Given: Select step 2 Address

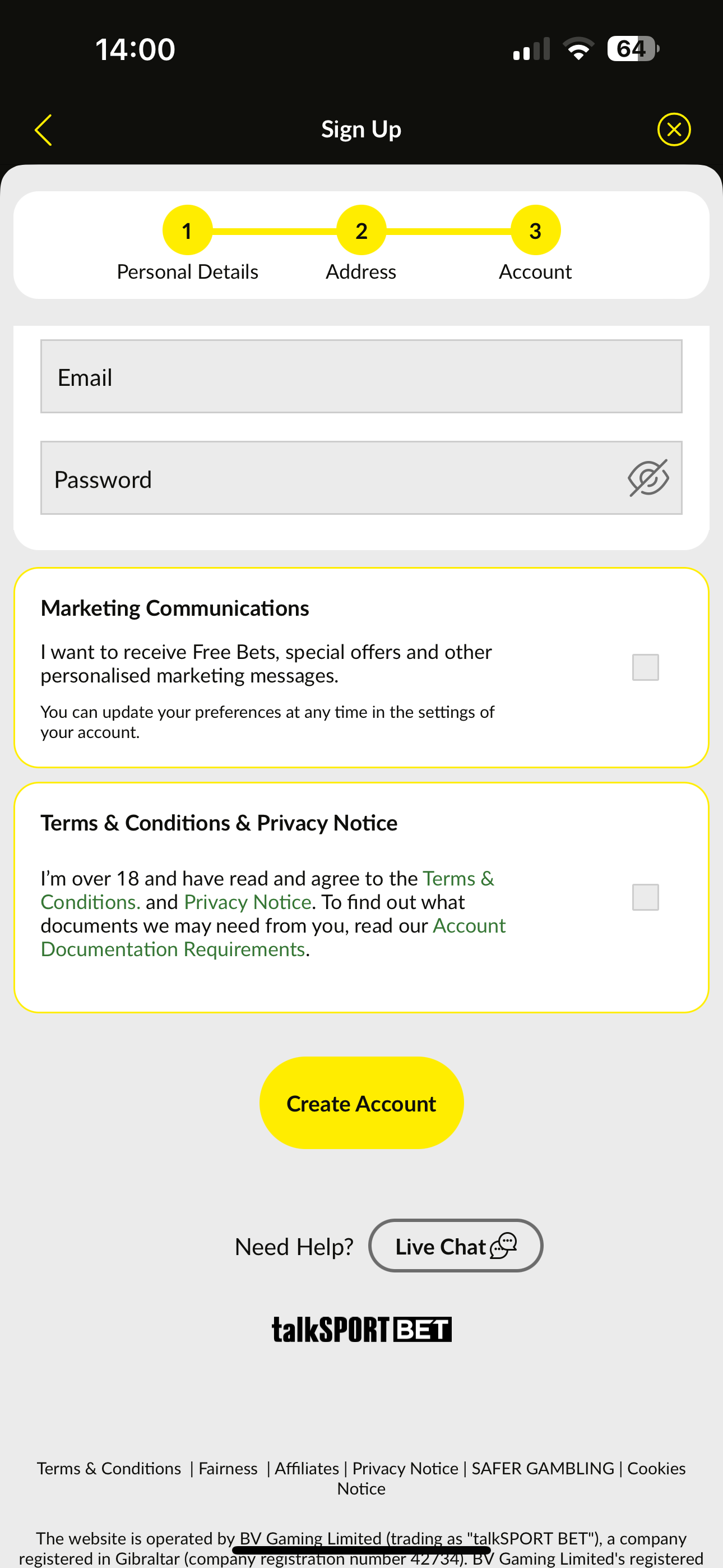Looking at the screenshot, I should [361, 230].
